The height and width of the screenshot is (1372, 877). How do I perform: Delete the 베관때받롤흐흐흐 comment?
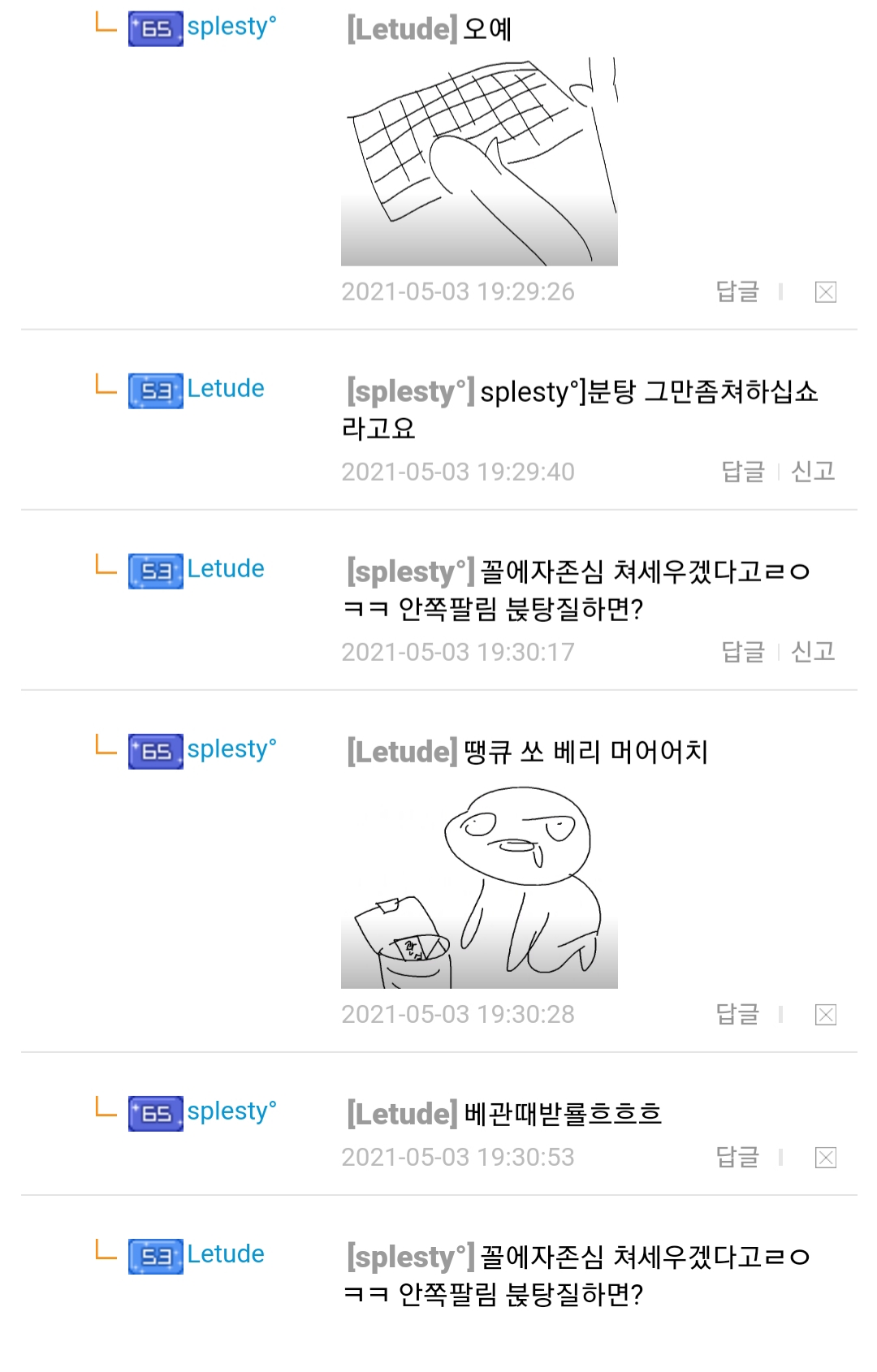click(825, 1158)
